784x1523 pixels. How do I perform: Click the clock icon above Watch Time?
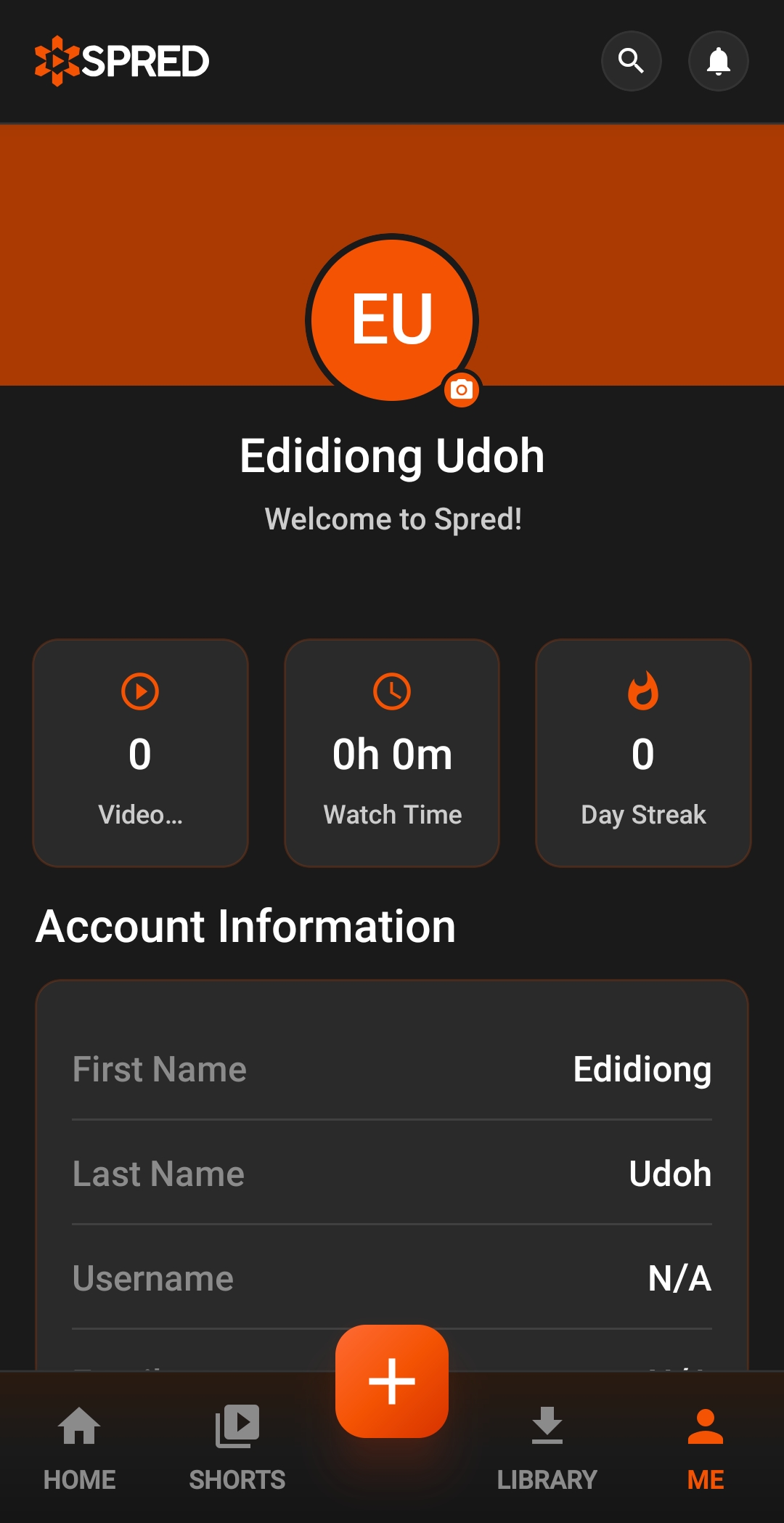pyautogui.click(x=392, y=692)
